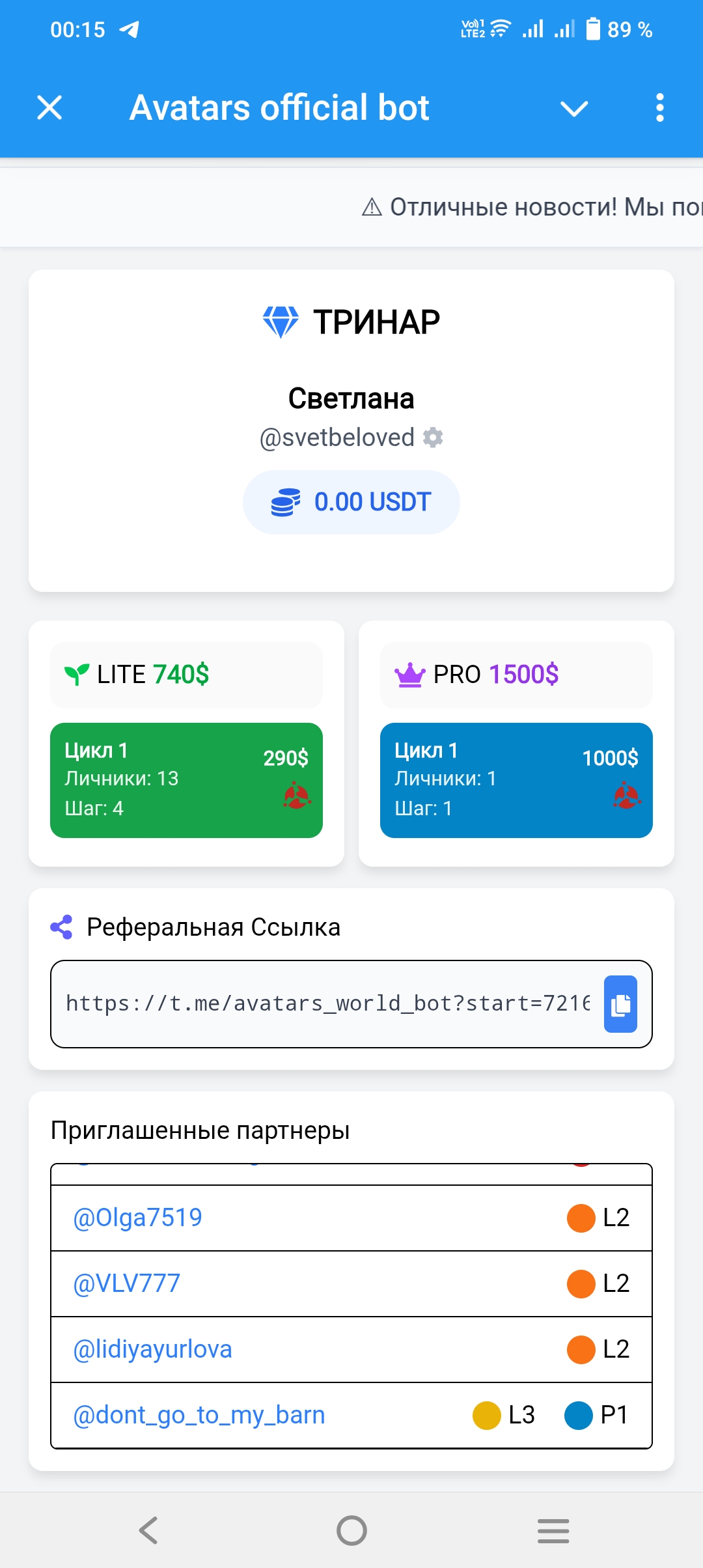The image size is (703, 1568).
Task: Open partner profile @lidiyayurlova
Action: [x=153, y=1349]
